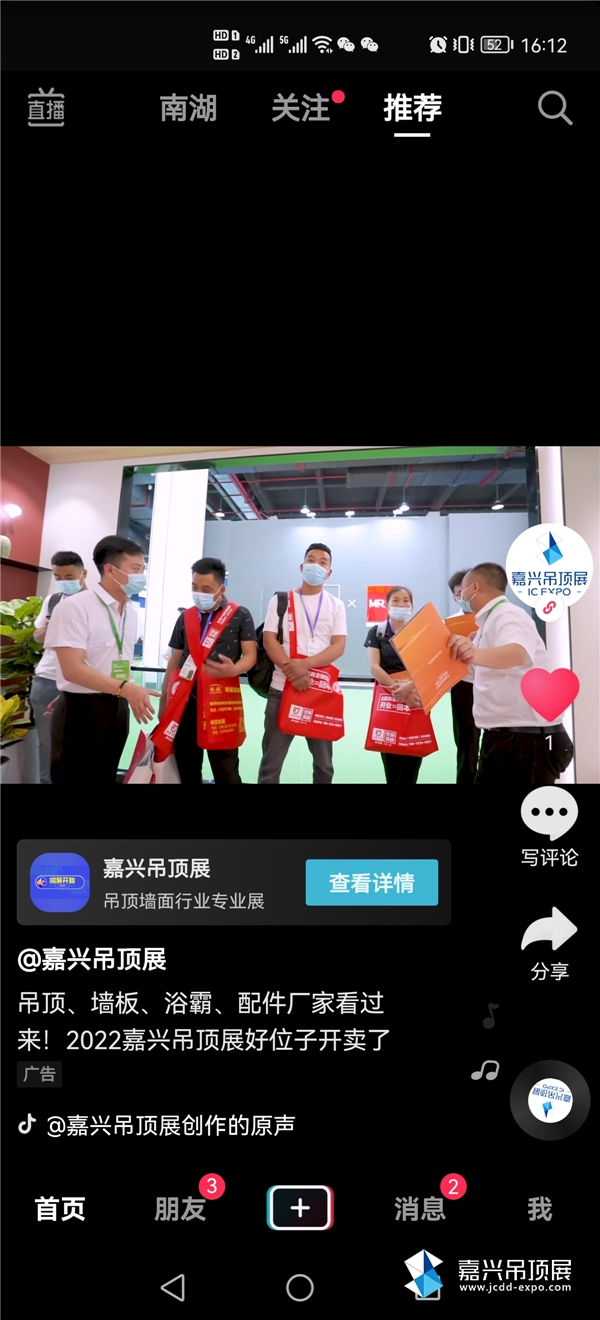
Task: Go to the 首页 tab
Action: (60, 1209)
